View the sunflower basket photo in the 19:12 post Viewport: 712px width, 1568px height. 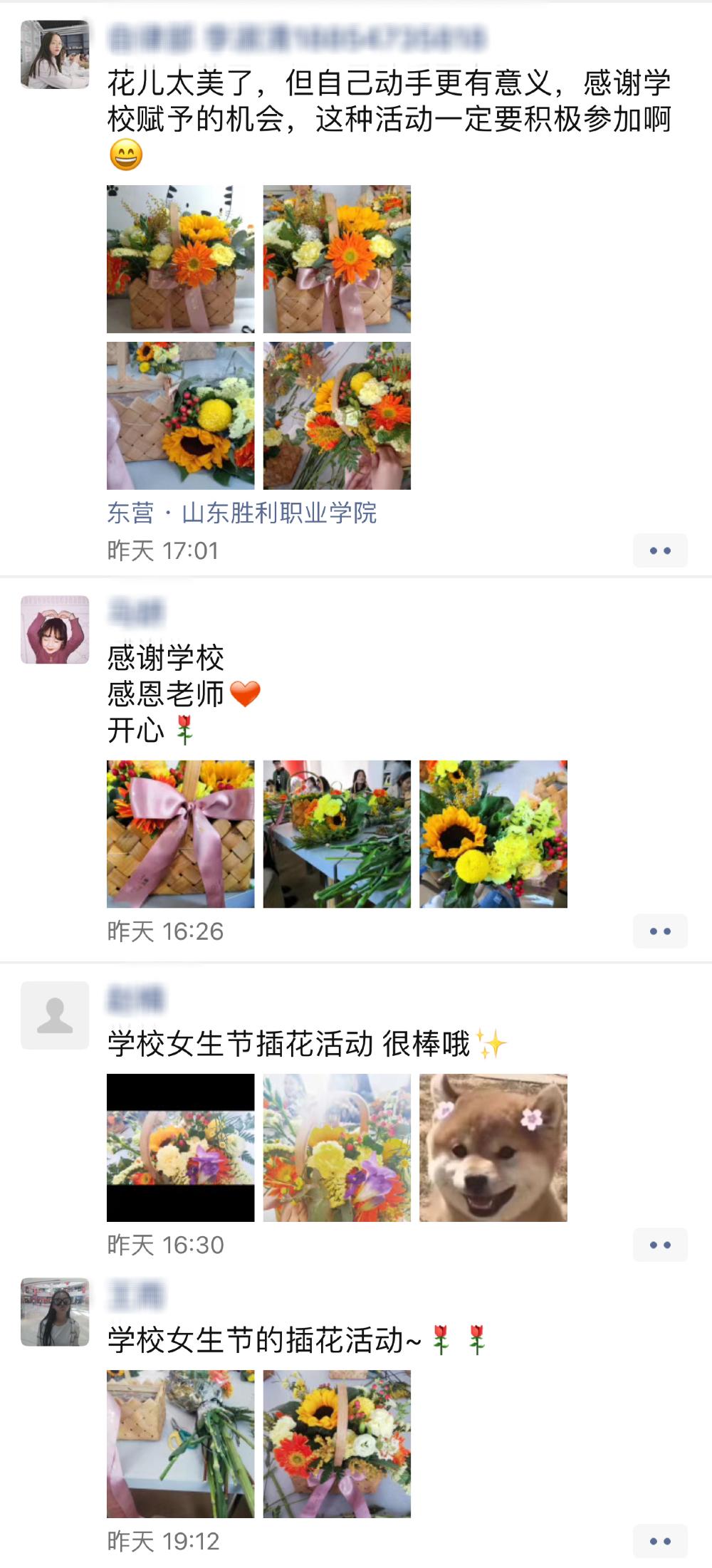click(x=337, y=1443)
